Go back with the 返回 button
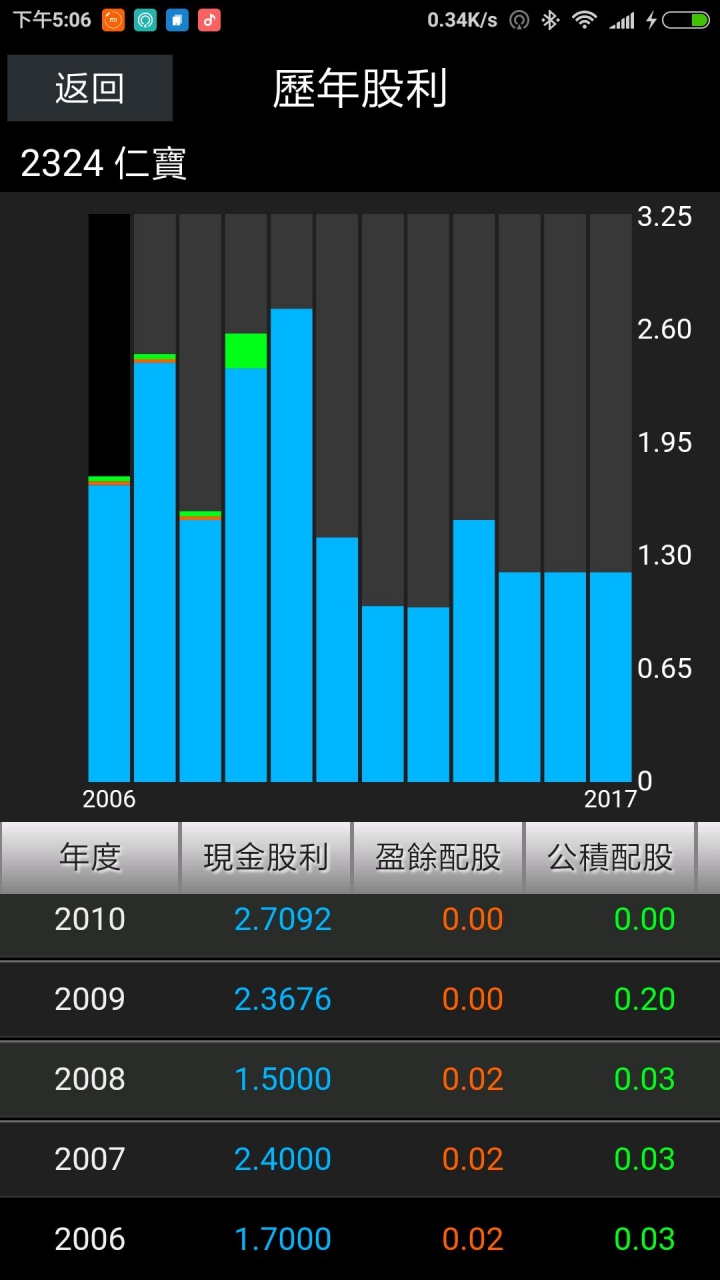Image resolution: width=720 pixels, height=1280 pixels. 90,88
